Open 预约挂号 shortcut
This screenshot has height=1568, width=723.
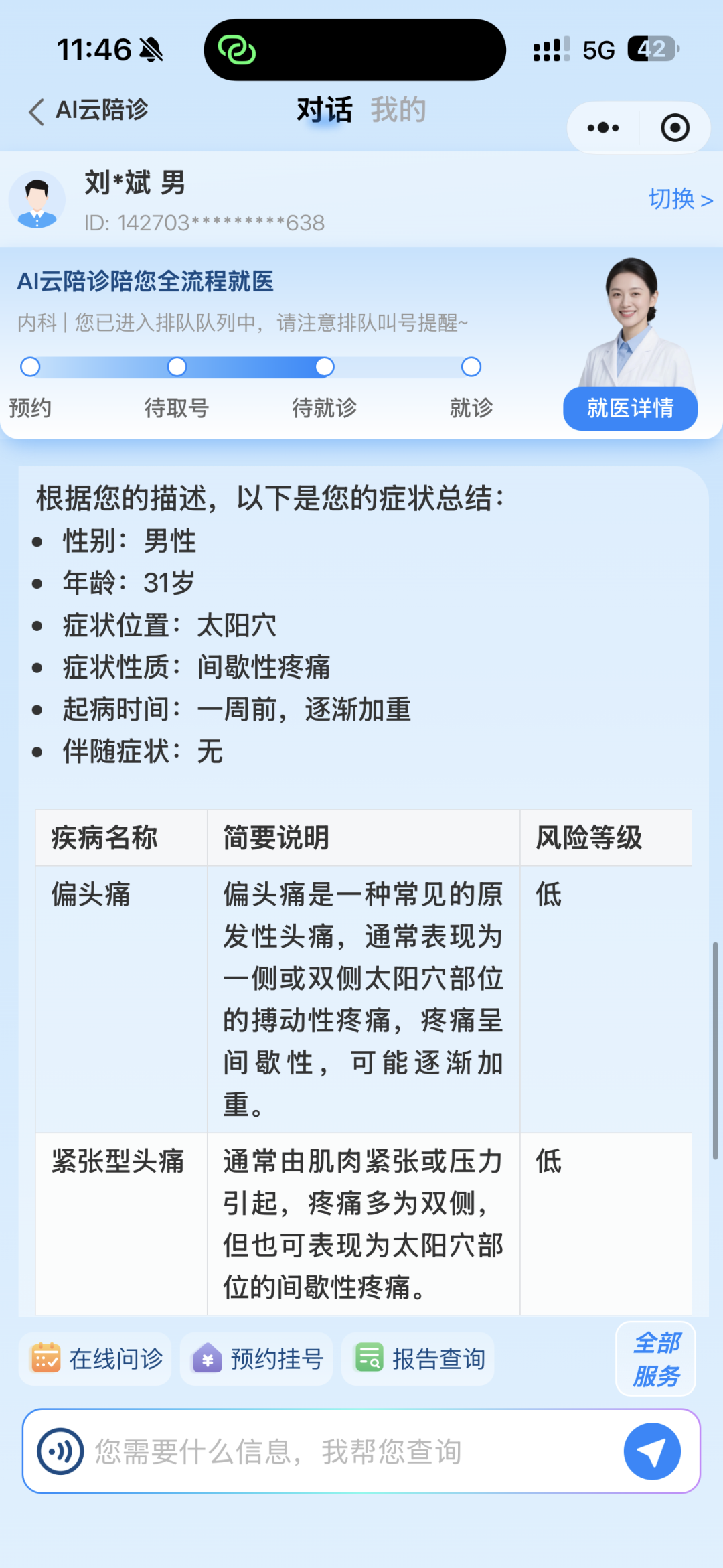pyautogui.click(x=257, y=1359)
